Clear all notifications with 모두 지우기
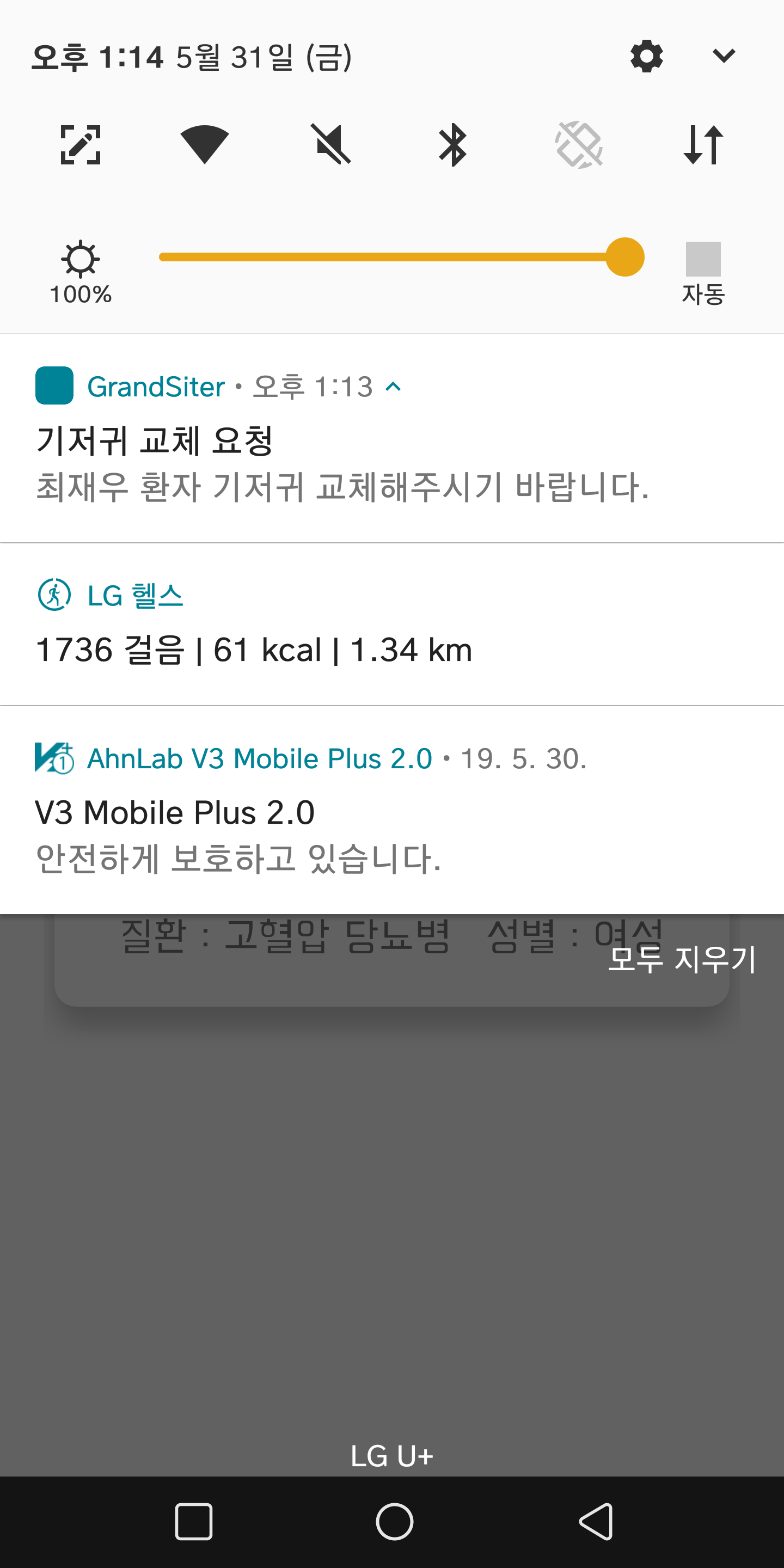Screen dimensions: 784x1568 click(x=681, y=960)
